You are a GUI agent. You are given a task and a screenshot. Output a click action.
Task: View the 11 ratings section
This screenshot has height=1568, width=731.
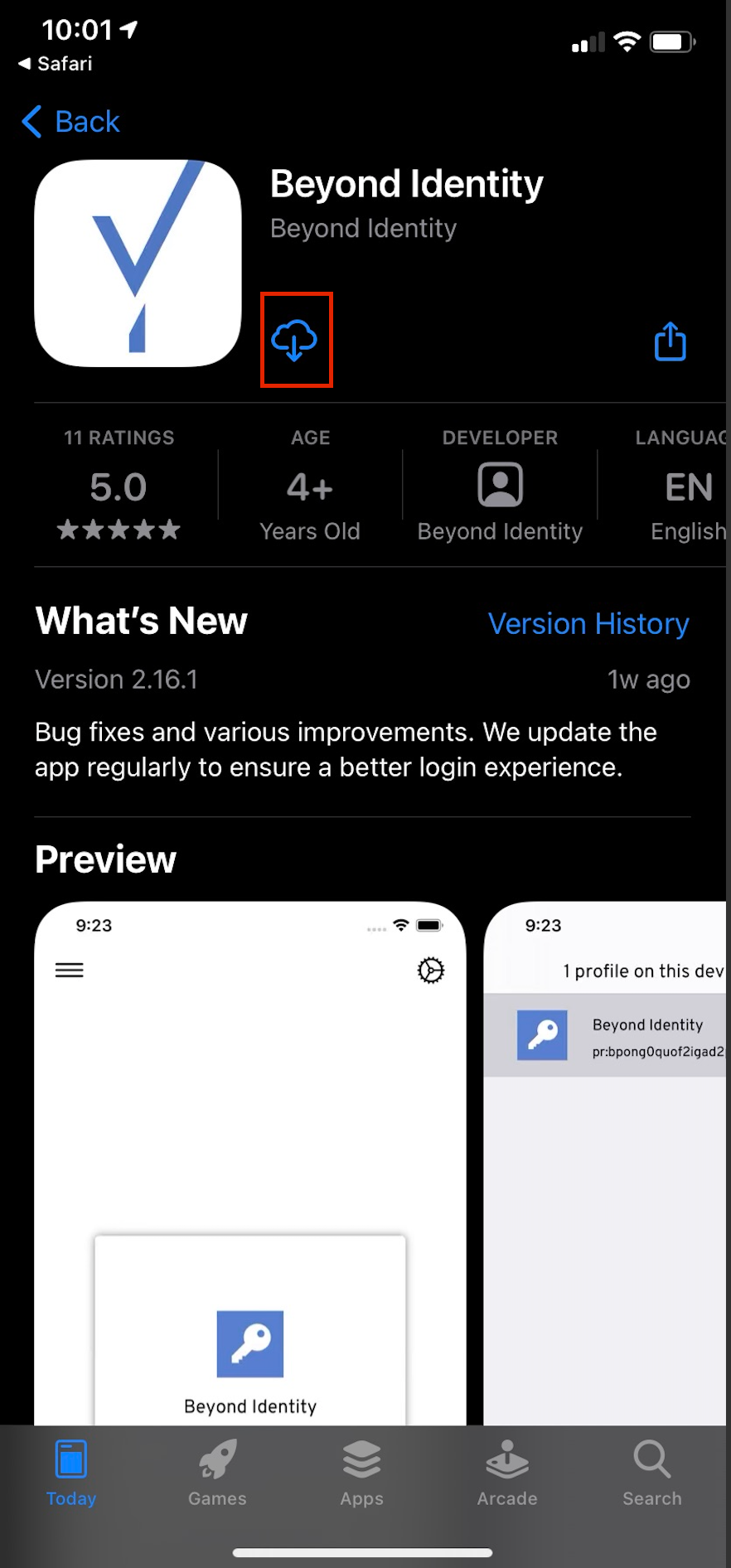[119, 485]
